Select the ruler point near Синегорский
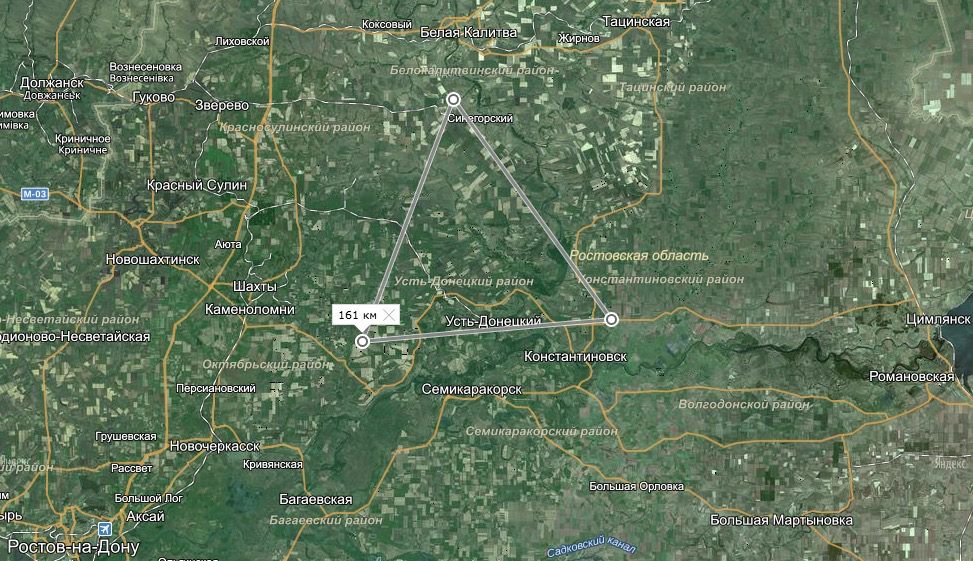 453,99
